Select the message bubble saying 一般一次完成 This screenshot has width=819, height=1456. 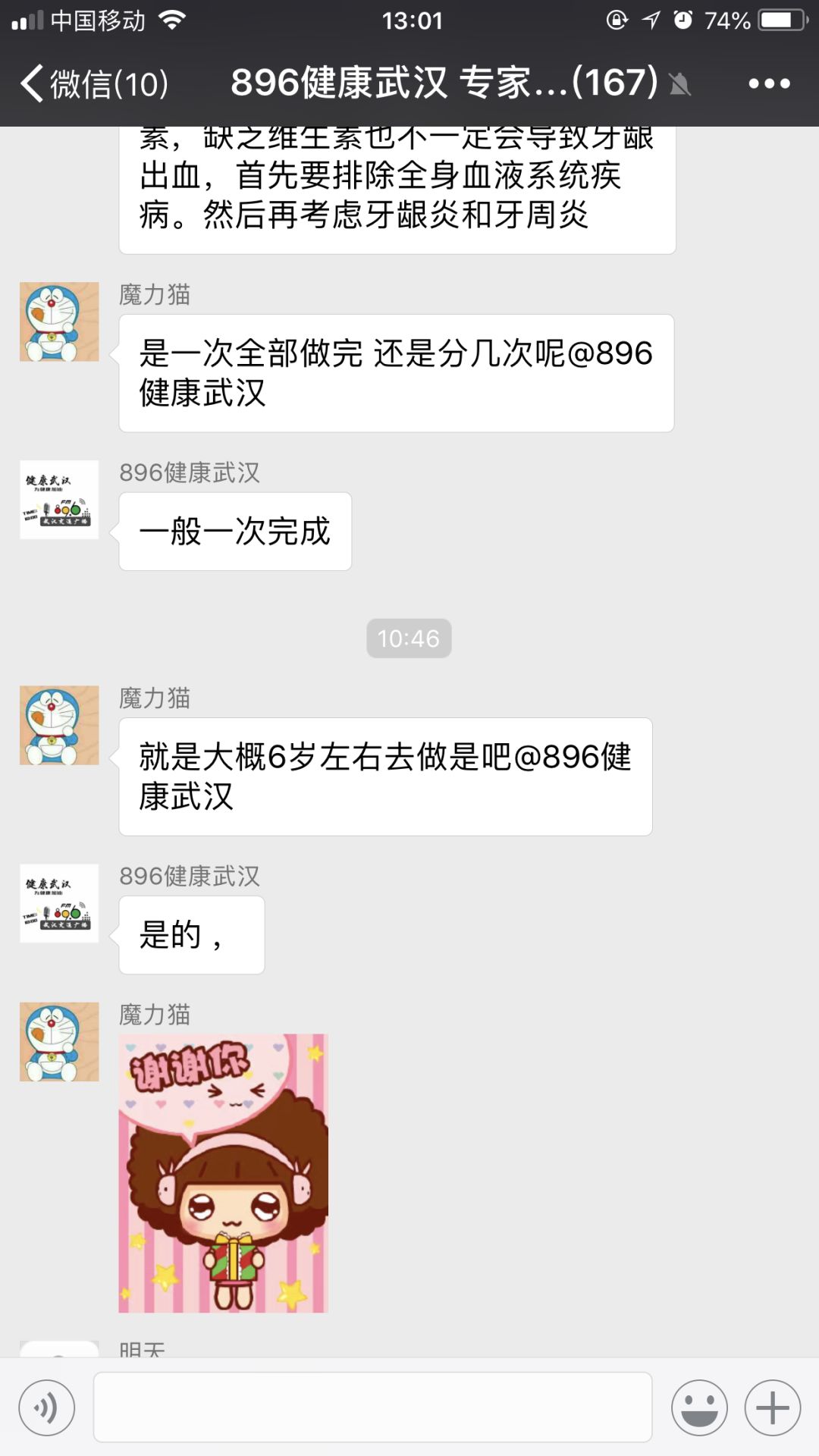[x=235, y=531]
